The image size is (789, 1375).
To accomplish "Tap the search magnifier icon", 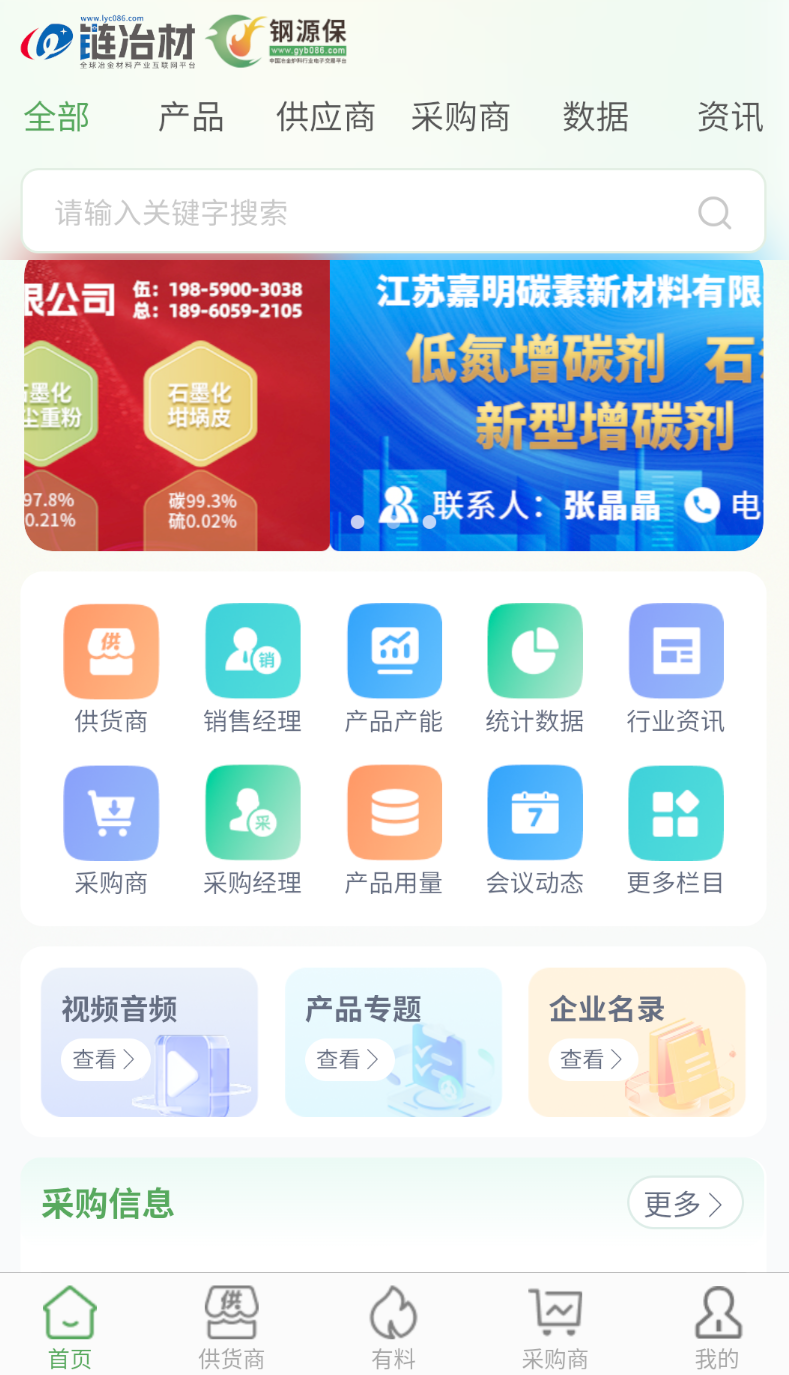I will pyautogui.click(x=714, y=212).
